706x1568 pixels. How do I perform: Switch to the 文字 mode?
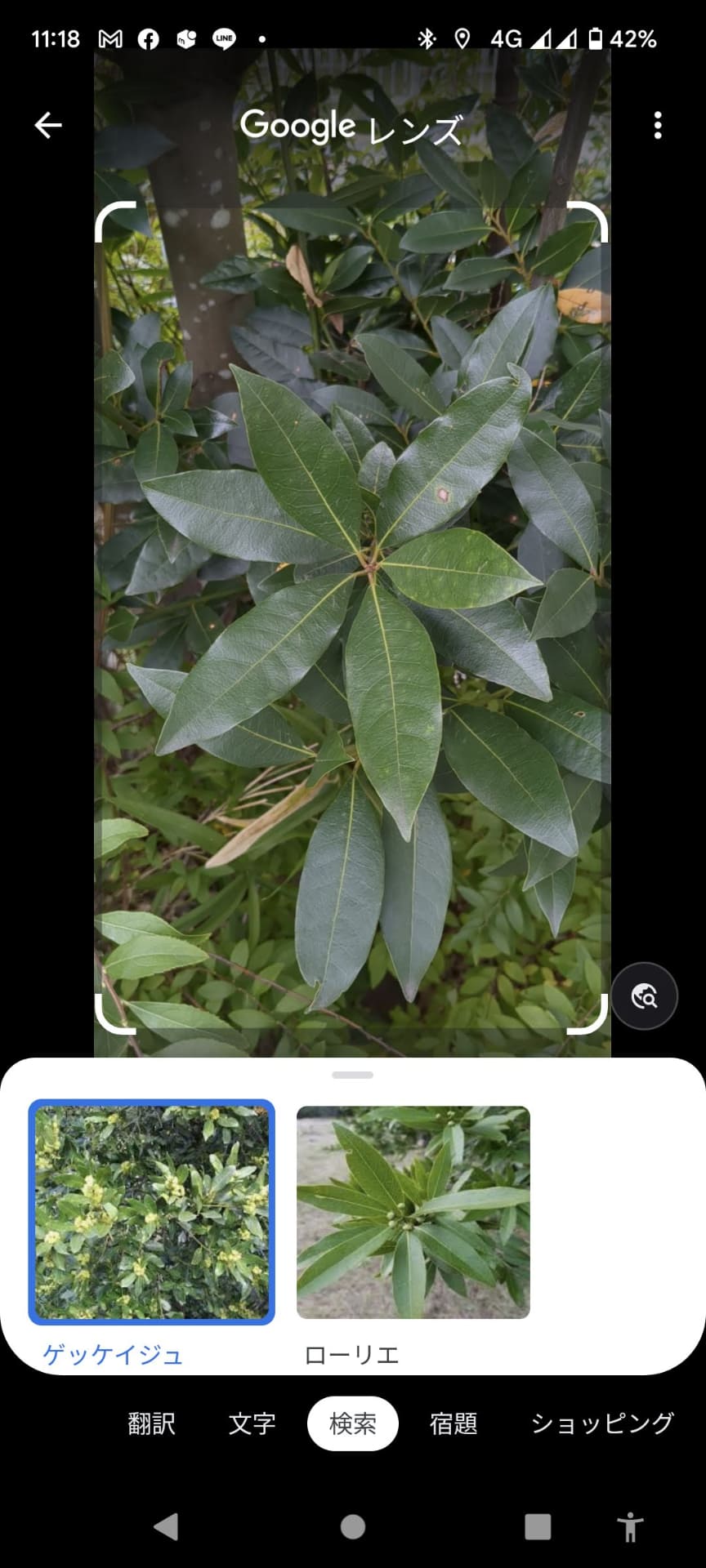coord(252,1423)
